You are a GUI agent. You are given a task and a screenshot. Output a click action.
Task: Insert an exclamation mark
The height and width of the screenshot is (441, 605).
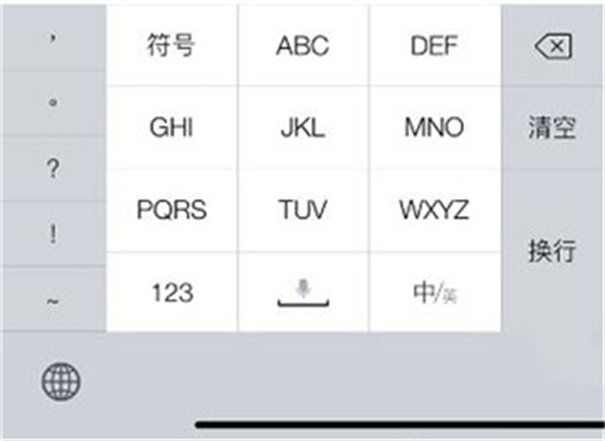pos(52,232)
